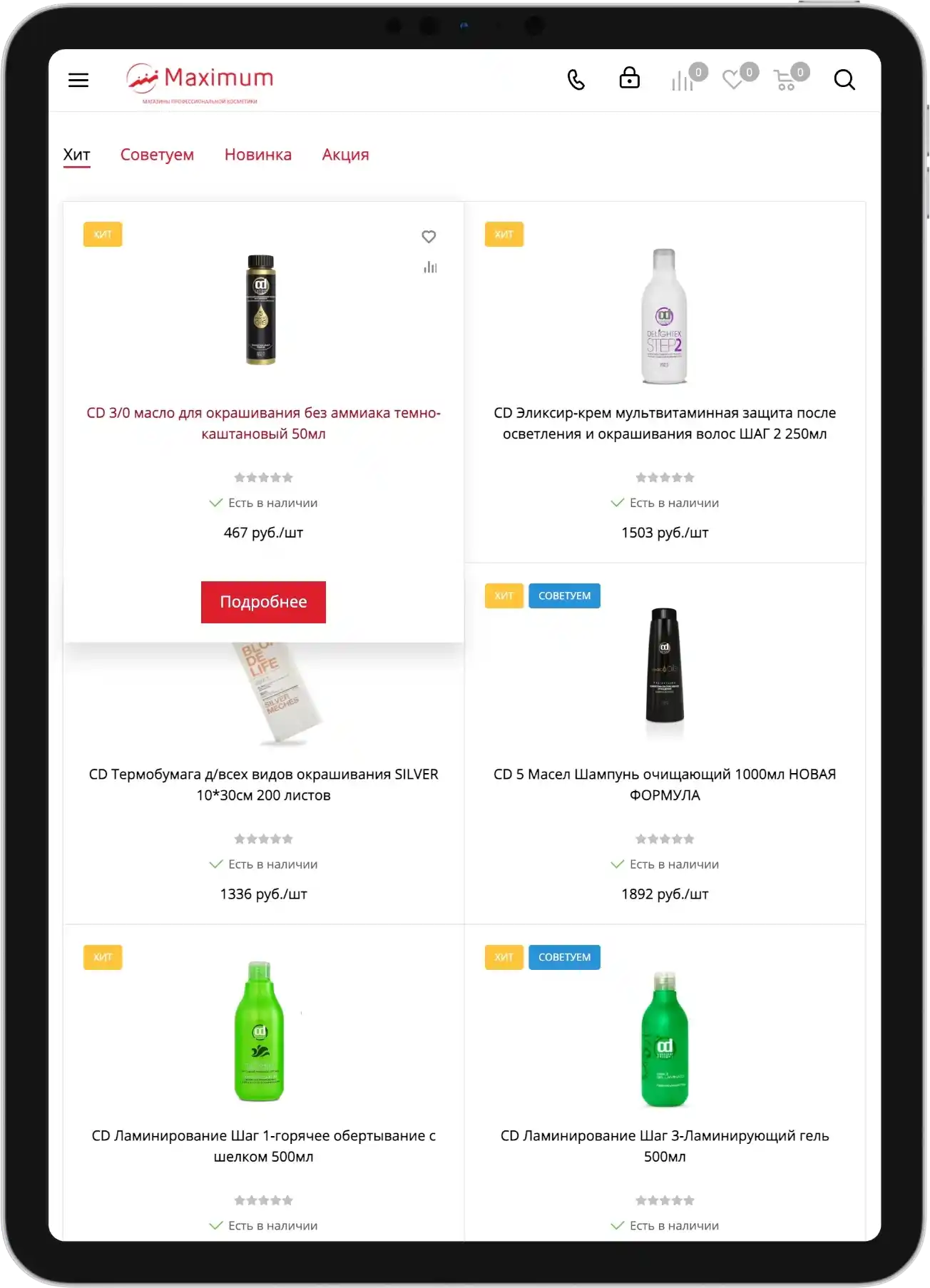Open CD 3/0 масло для окрашивания product link
Screen dimensions: 930x1288
[263, 423]
